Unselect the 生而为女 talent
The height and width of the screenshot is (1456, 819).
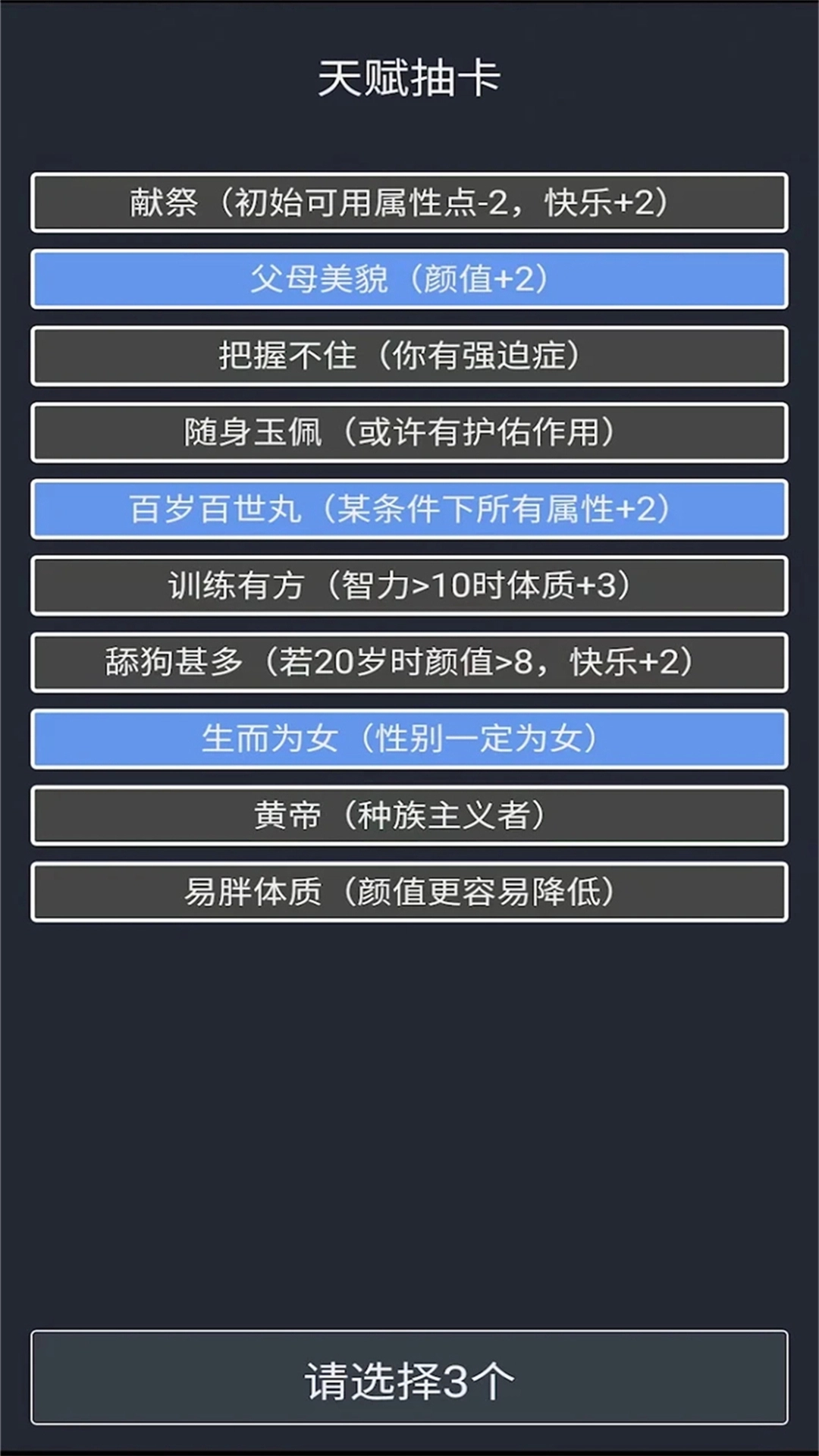(x=409, y=739)
